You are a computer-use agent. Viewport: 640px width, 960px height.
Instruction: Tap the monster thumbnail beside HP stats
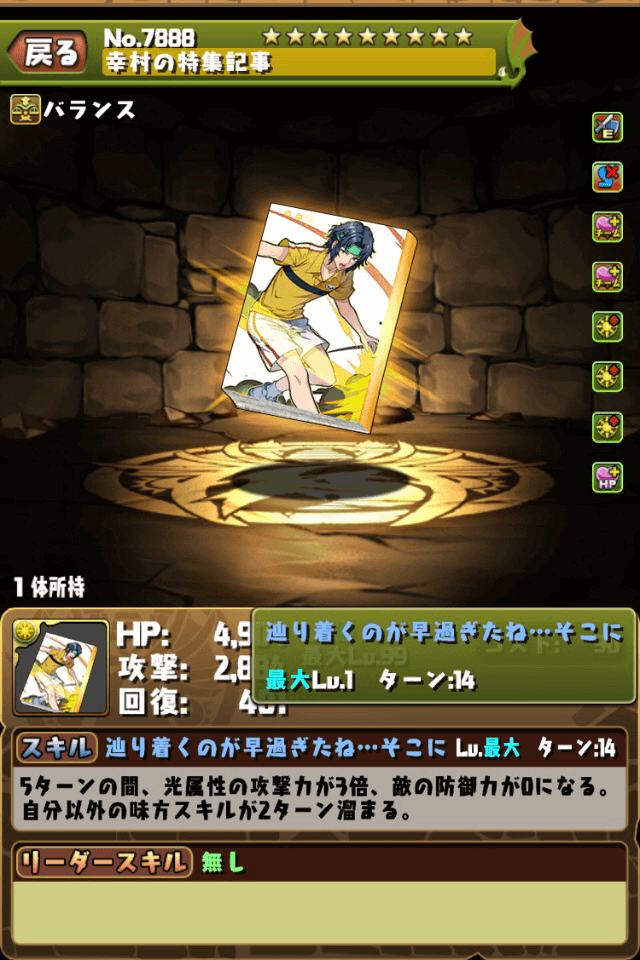(x=60, y=668)
